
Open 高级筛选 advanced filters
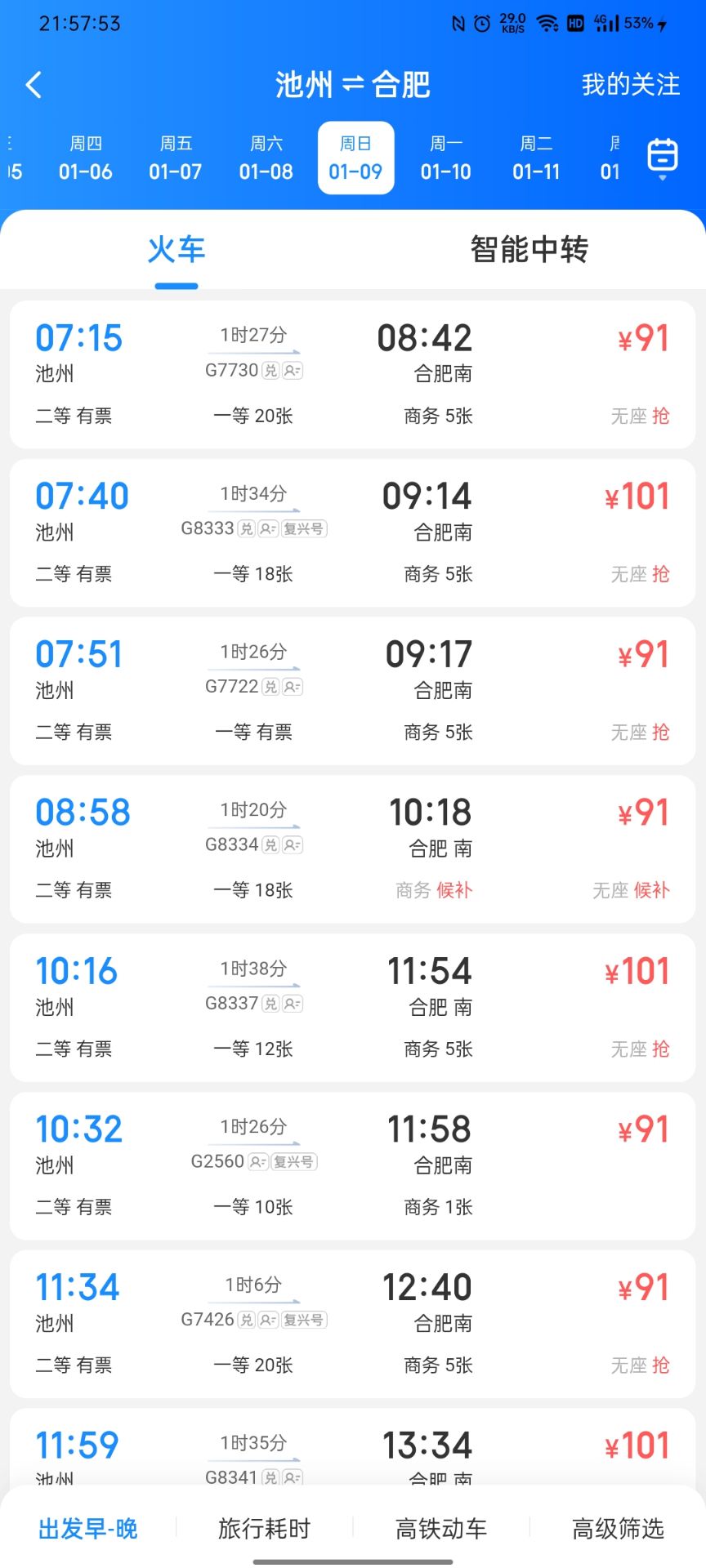618,1529
